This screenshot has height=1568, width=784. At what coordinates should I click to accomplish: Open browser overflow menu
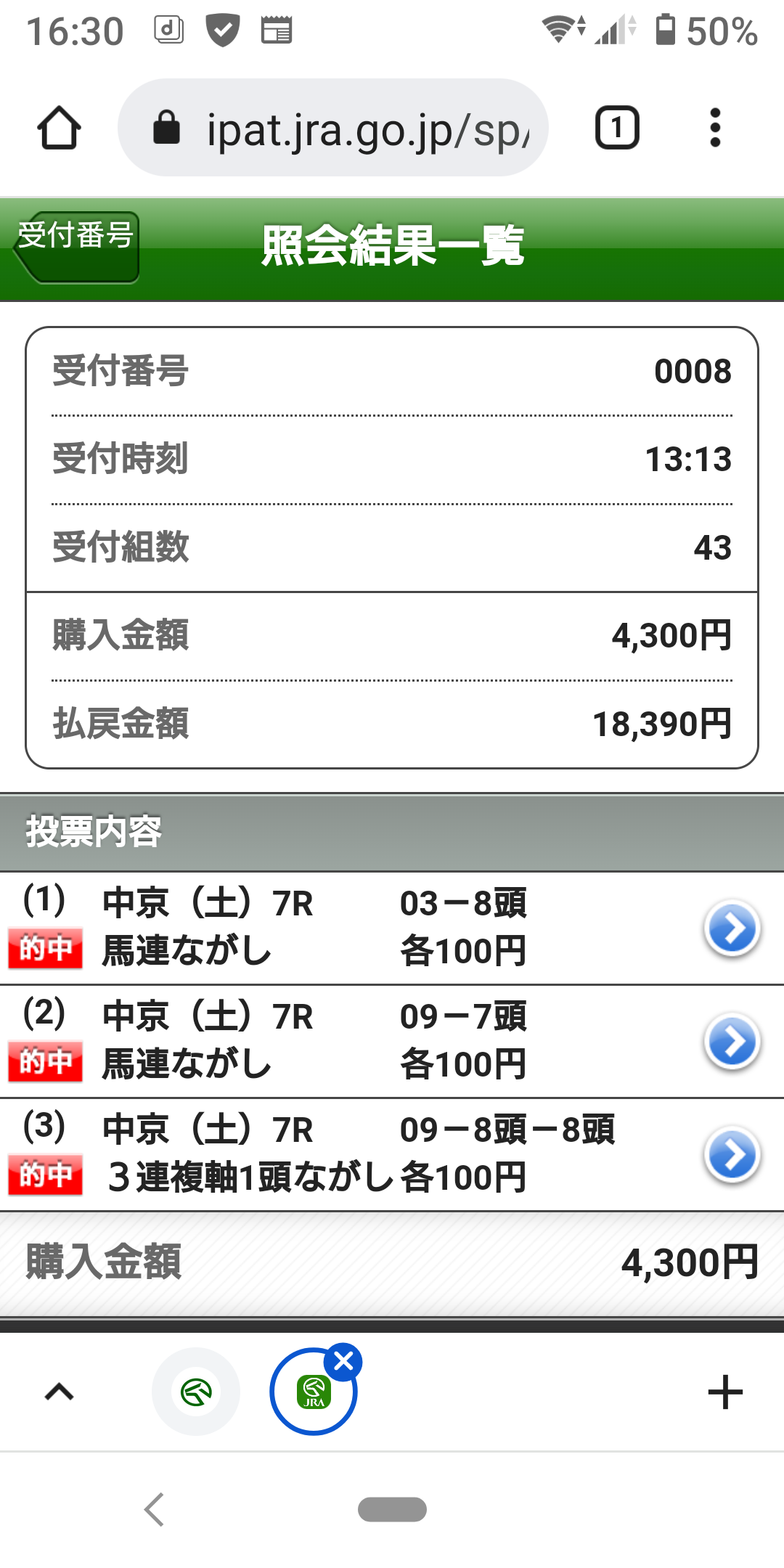click(715, 128)
